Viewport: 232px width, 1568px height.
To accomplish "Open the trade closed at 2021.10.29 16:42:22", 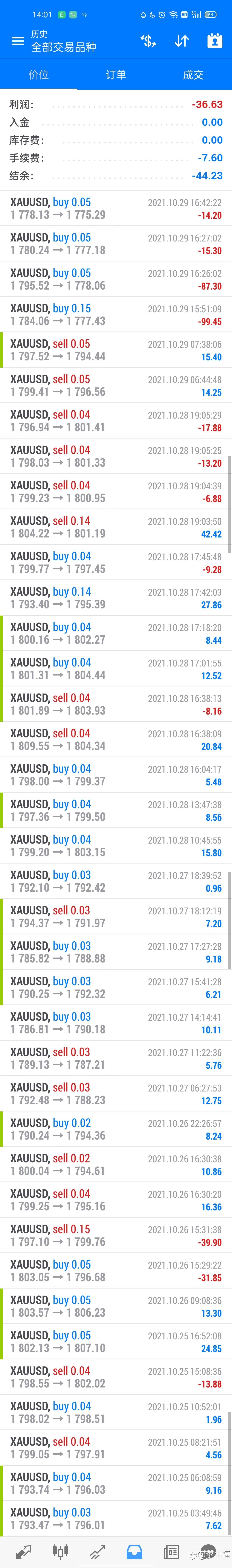I will coord(116,208).
